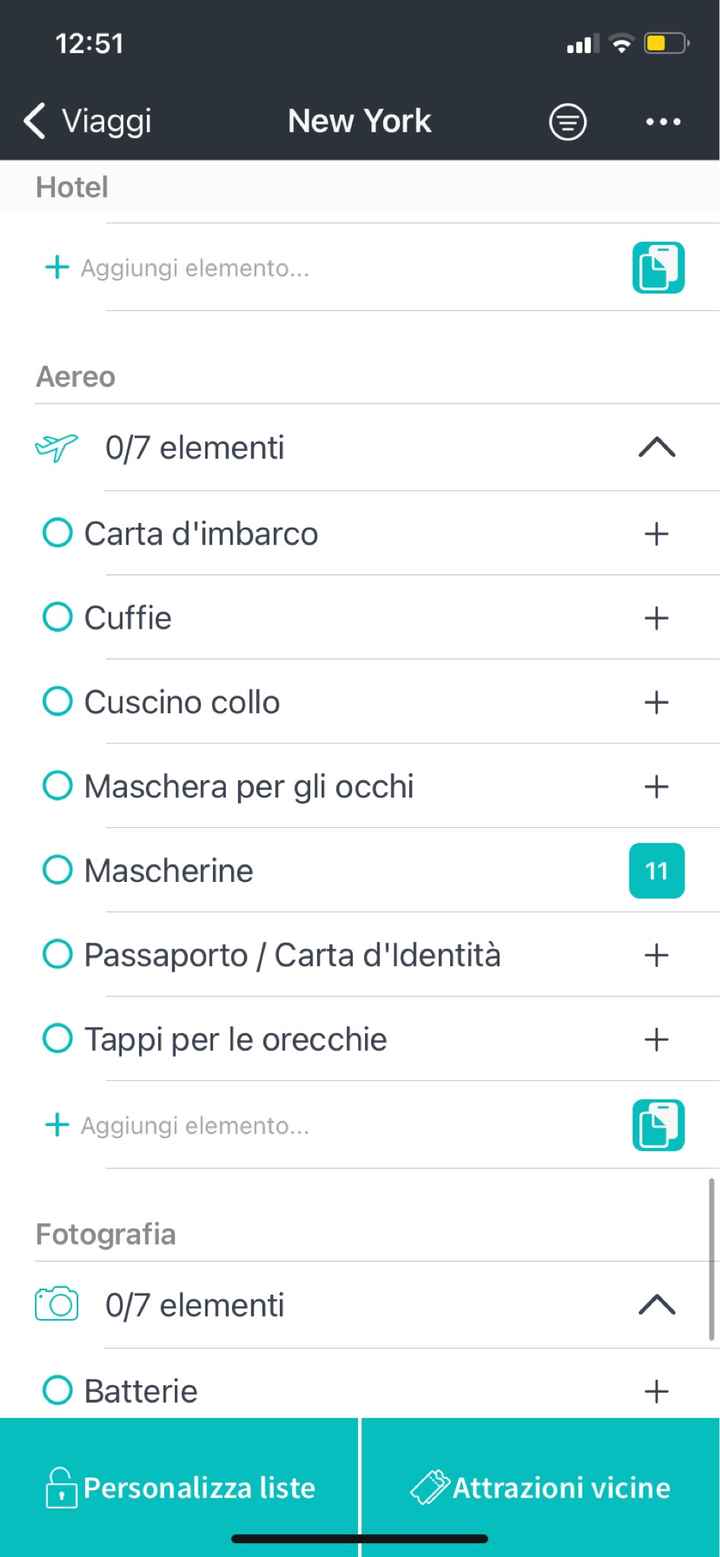Tap the paste icon next to Aggiungi elemento in Aereo
Viewport: 720px width, 1557px height.
657,1125
